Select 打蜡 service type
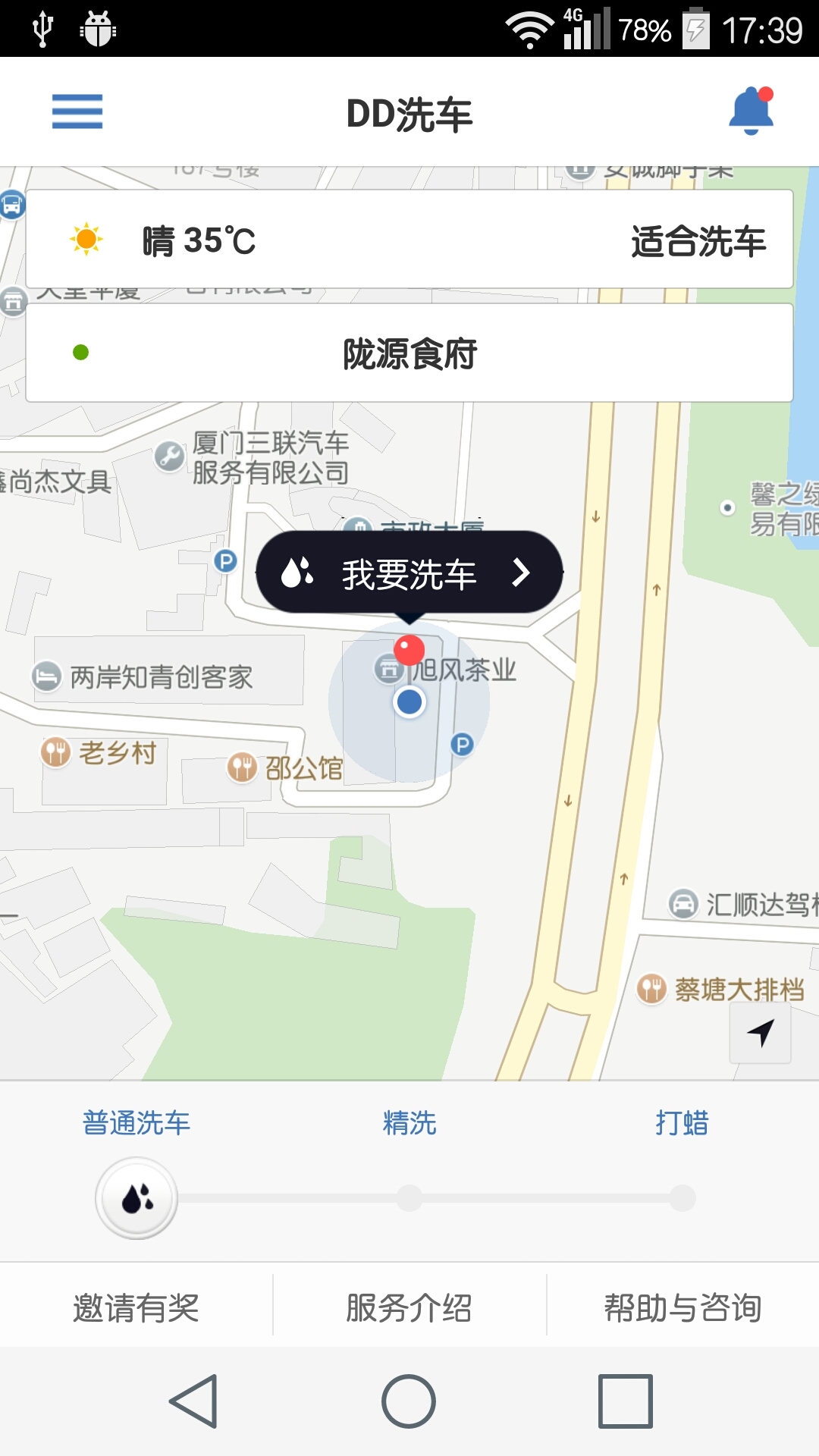The image size is (819, 1456). tap(682, 1123)
